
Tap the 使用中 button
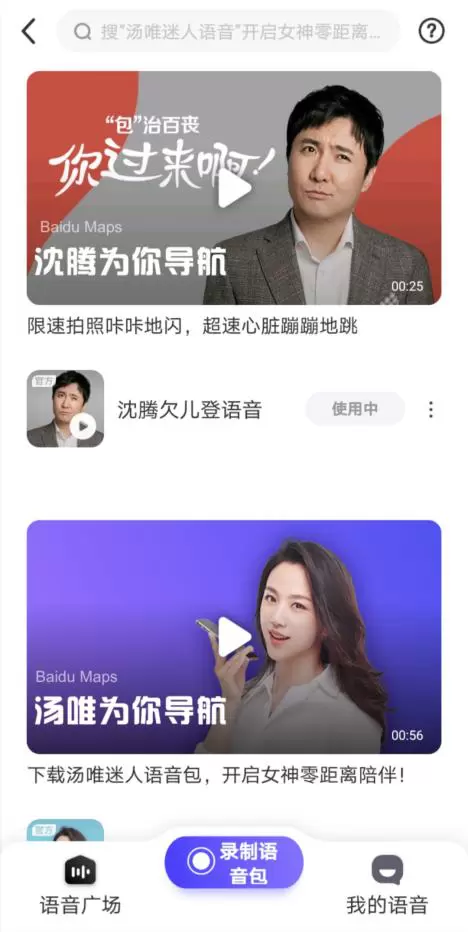tap(355, 409)
